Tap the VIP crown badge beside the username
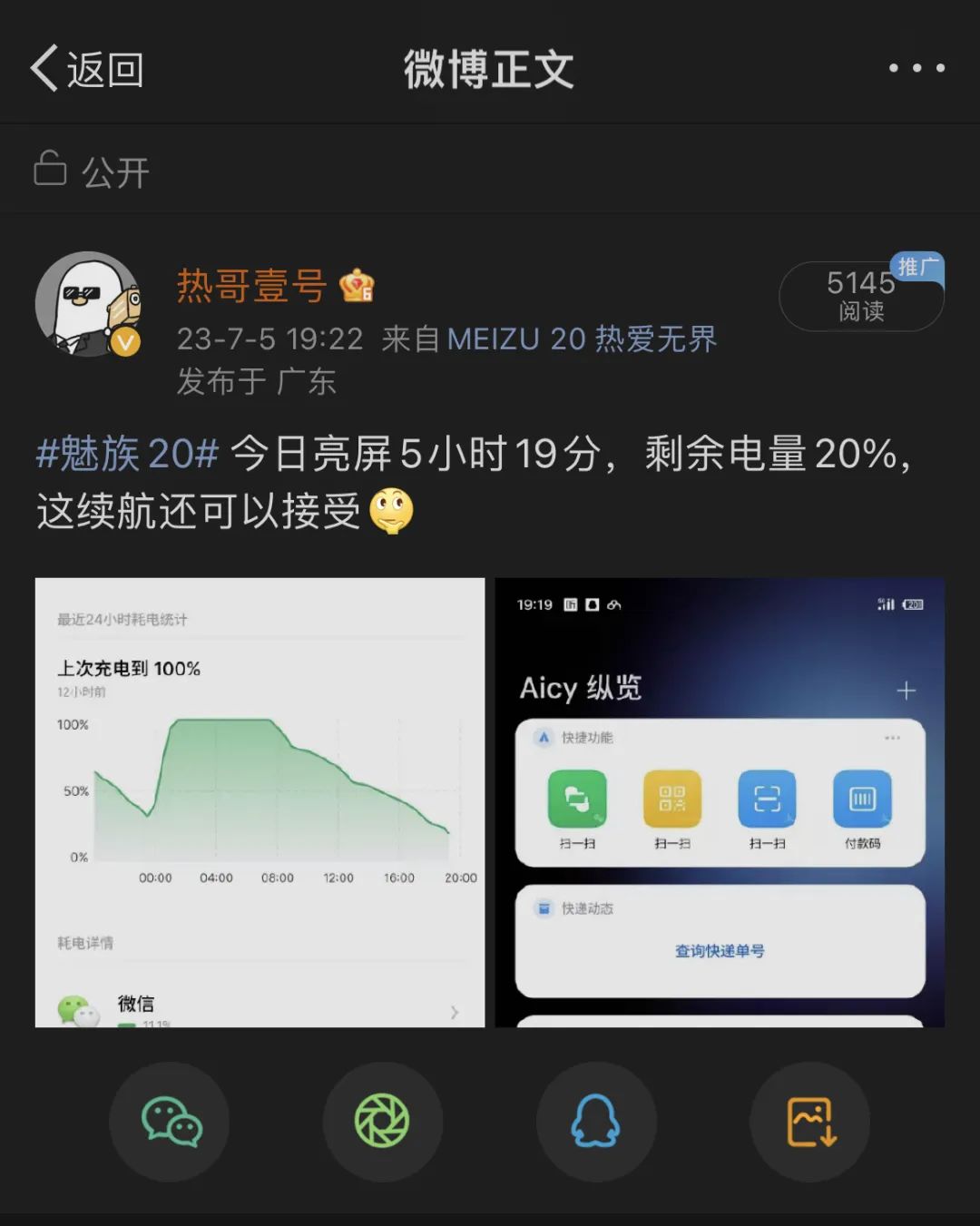This screenshot has height=1226, width=980. tap(356, 287)
